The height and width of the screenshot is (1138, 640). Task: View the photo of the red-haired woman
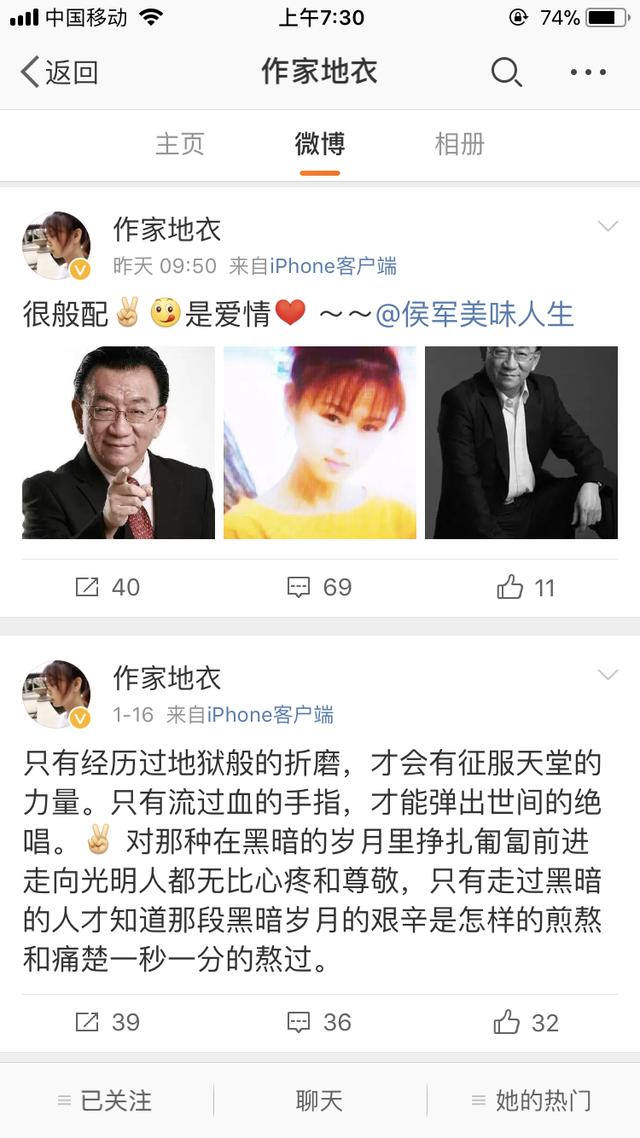click(320, 443)
